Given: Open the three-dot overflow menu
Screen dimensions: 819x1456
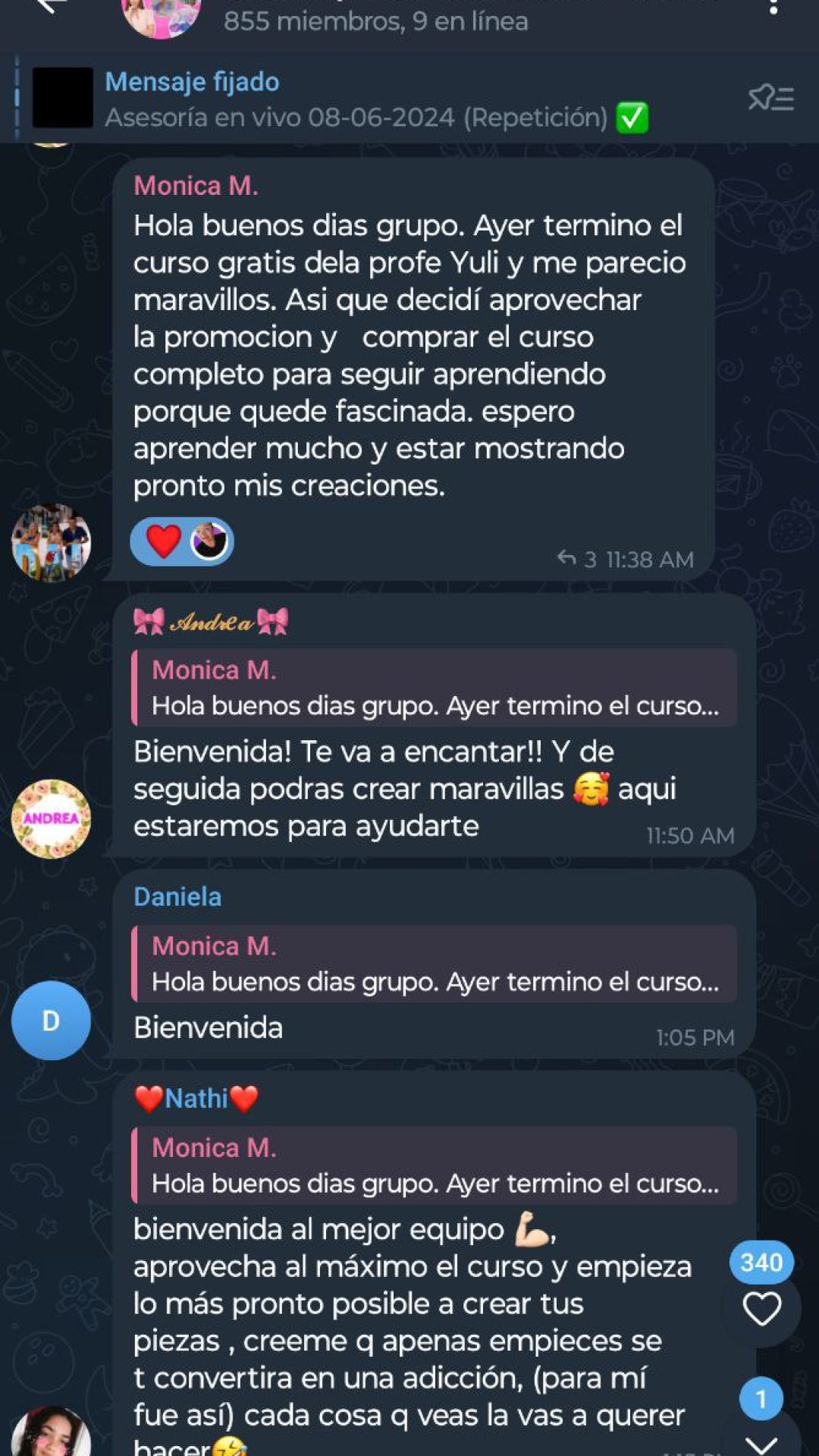Looking at the screenshot, I should pyautogui.click(x=773, y=8).
